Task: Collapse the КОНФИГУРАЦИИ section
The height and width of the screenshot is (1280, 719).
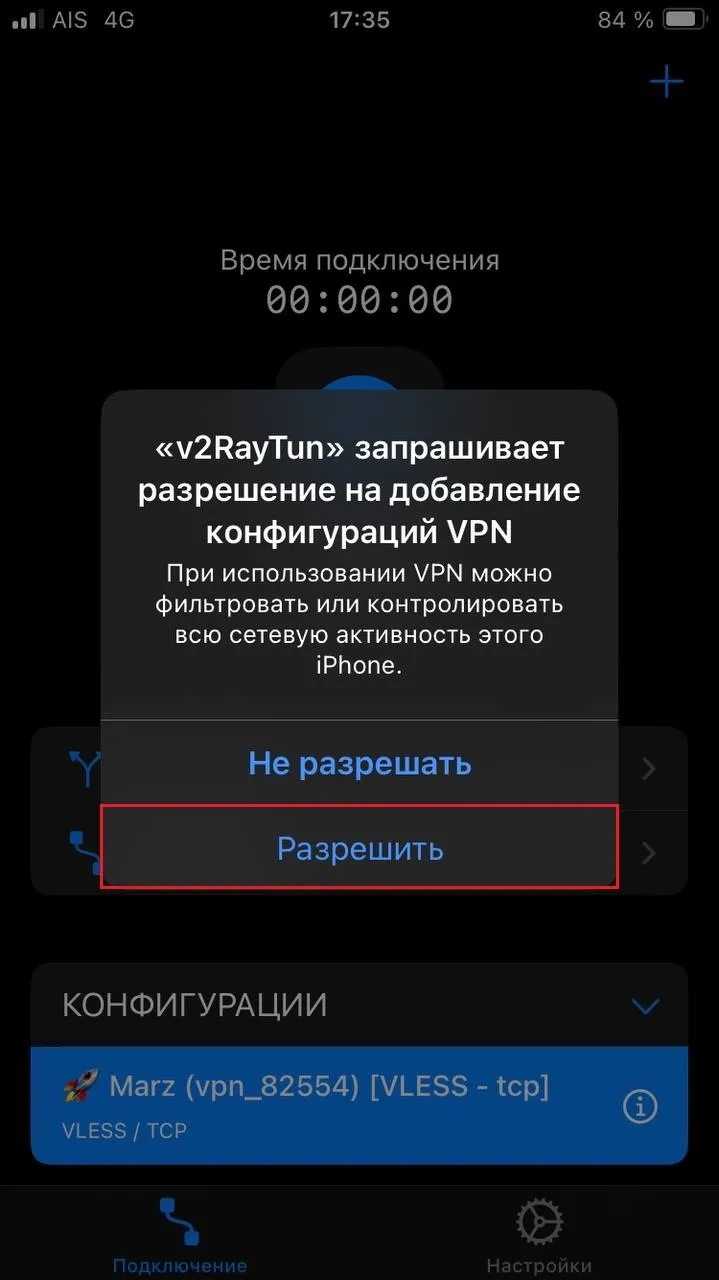Action: (x=646, y=1006)
